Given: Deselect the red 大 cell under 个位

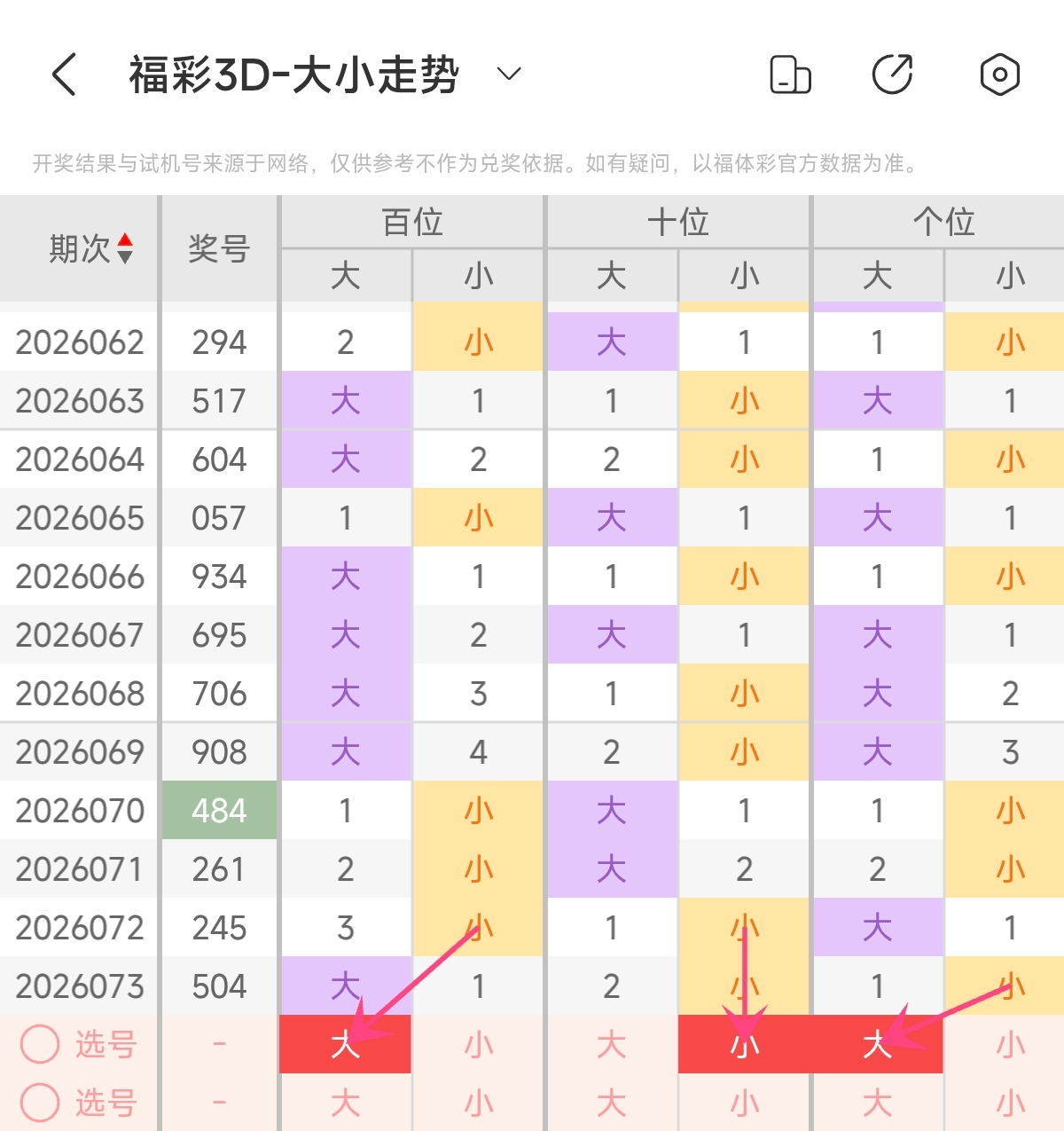Looking at the screenshot, I should pyautogui.click(x=877, y=1044).
